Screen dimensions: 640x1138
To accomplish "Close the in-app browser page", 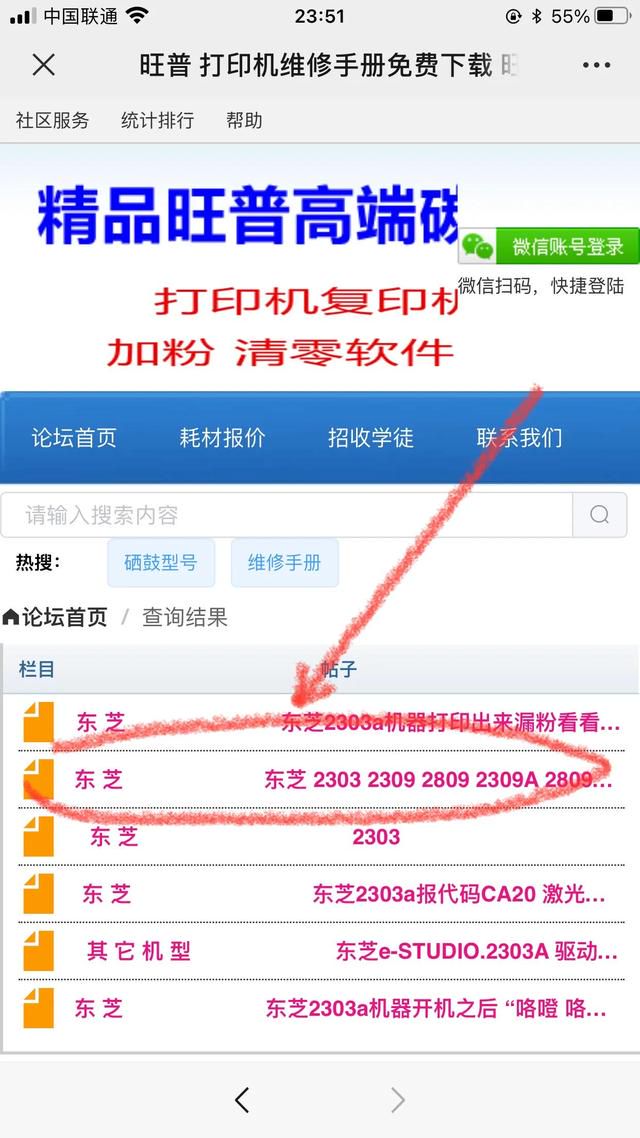I will (x=44, y=65).
